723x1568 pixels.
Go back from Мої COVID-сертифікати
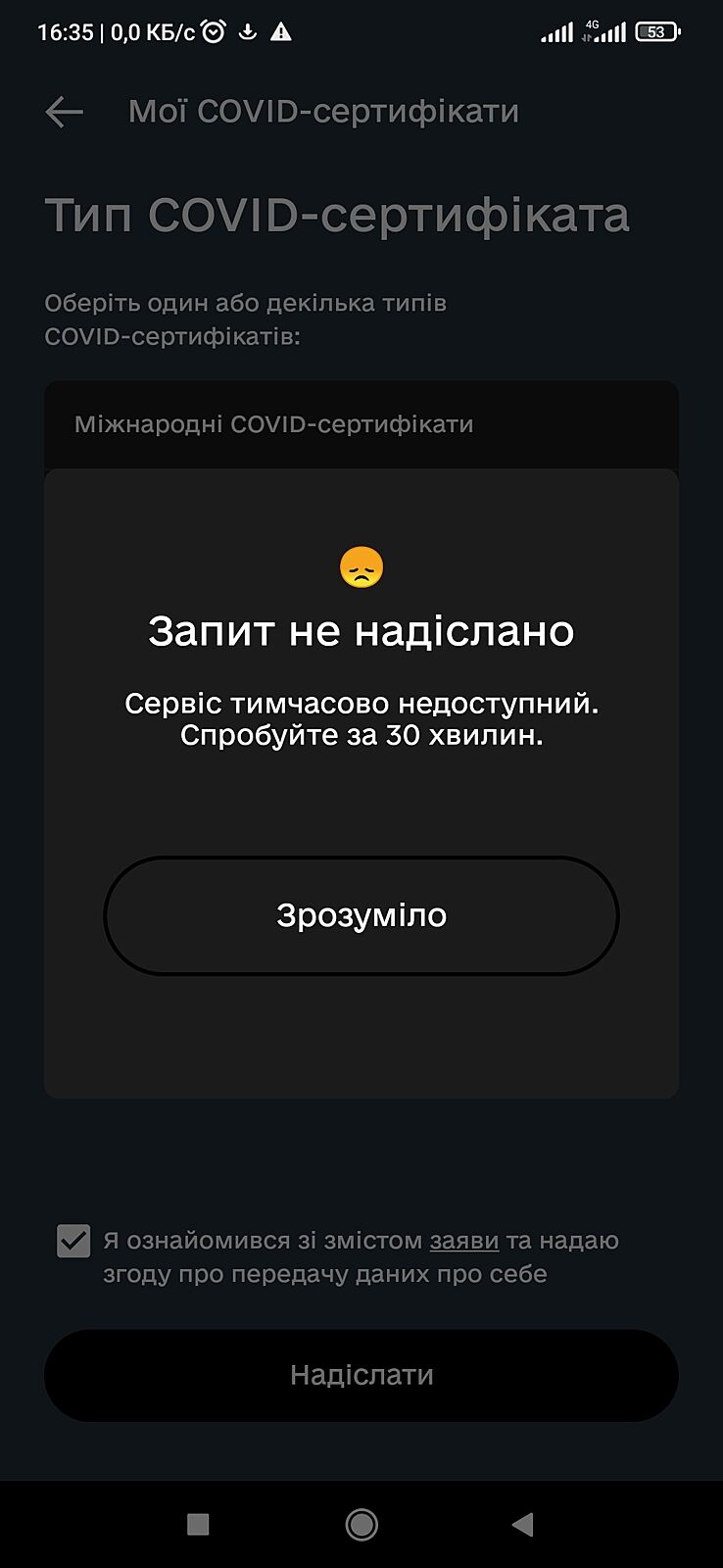pyautogui.click(x=65, y=112)
